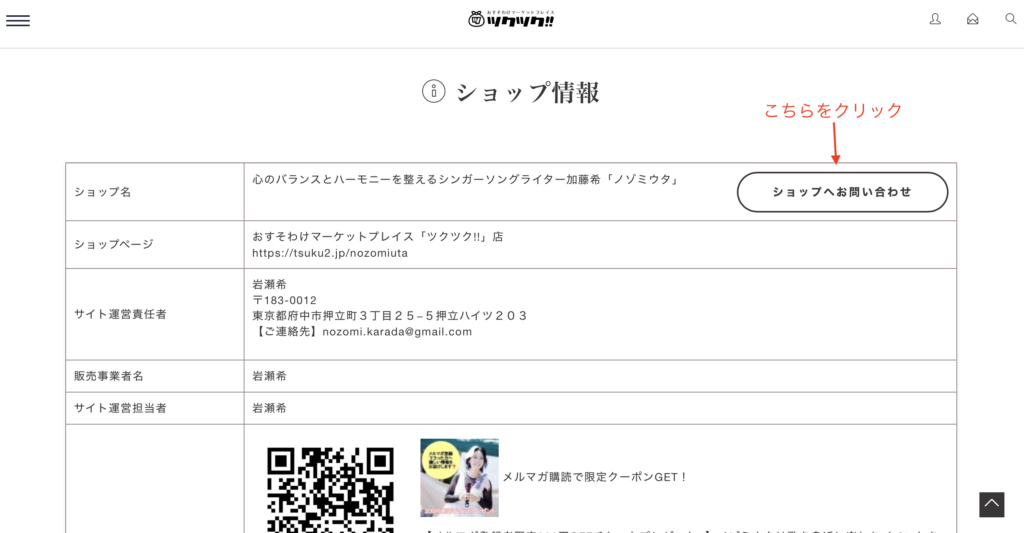Screen dimensions: 1024x533
Task: Open the home icon in header
Action: [x=972, y=19]
